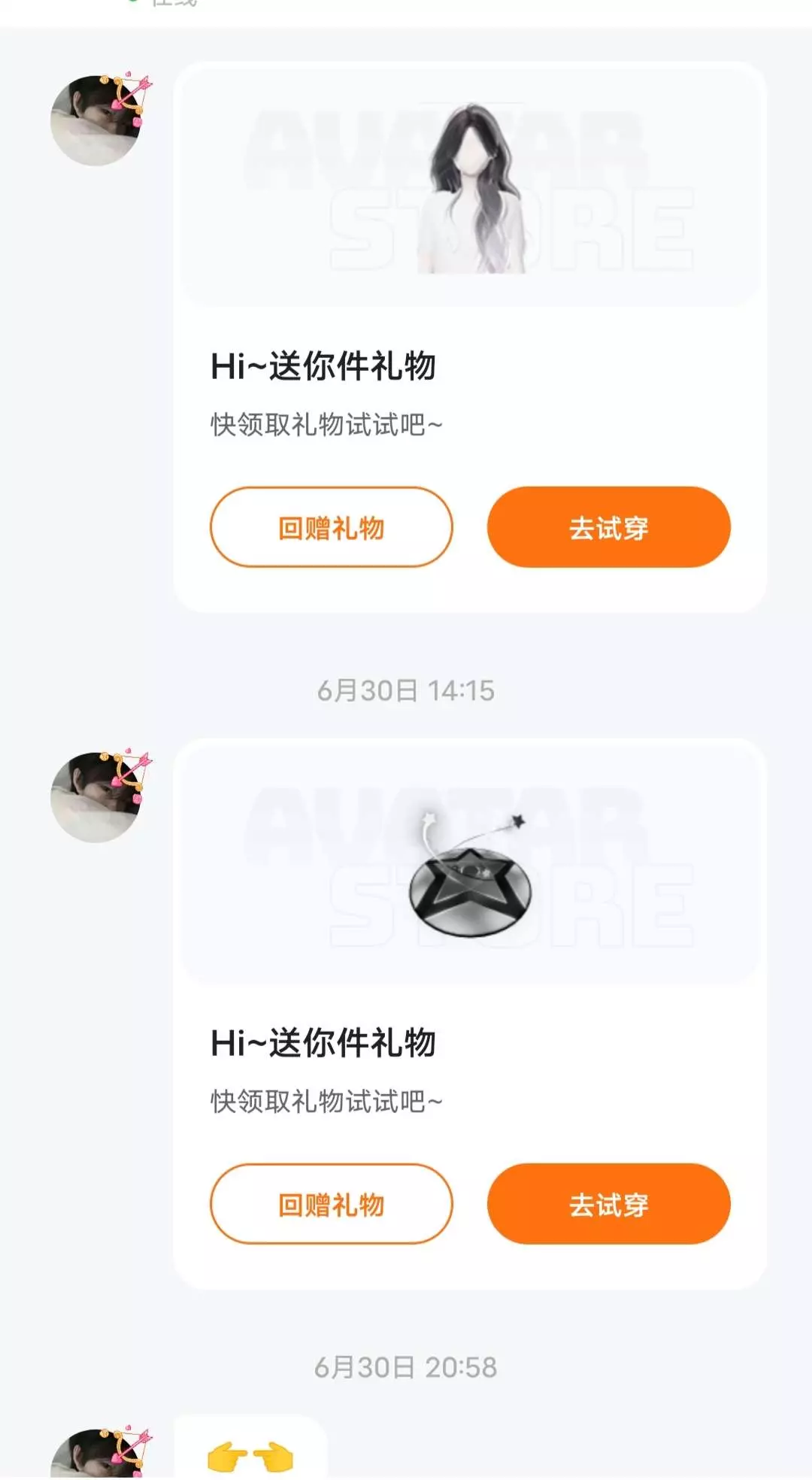The image size is (812, 1480).
Task: Open the star hat gift image
Action: click(x=471, y=864)
